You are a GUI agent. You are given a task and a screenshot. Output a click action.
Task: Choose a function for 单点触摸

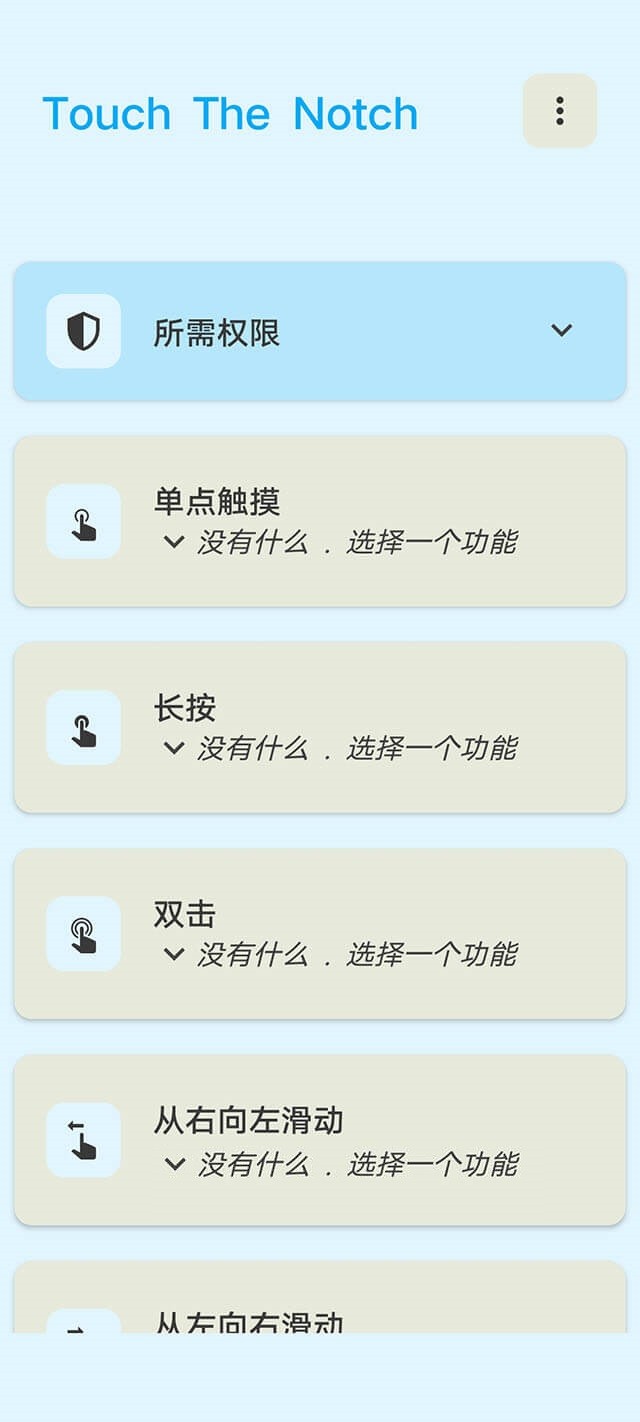(338, 543)
